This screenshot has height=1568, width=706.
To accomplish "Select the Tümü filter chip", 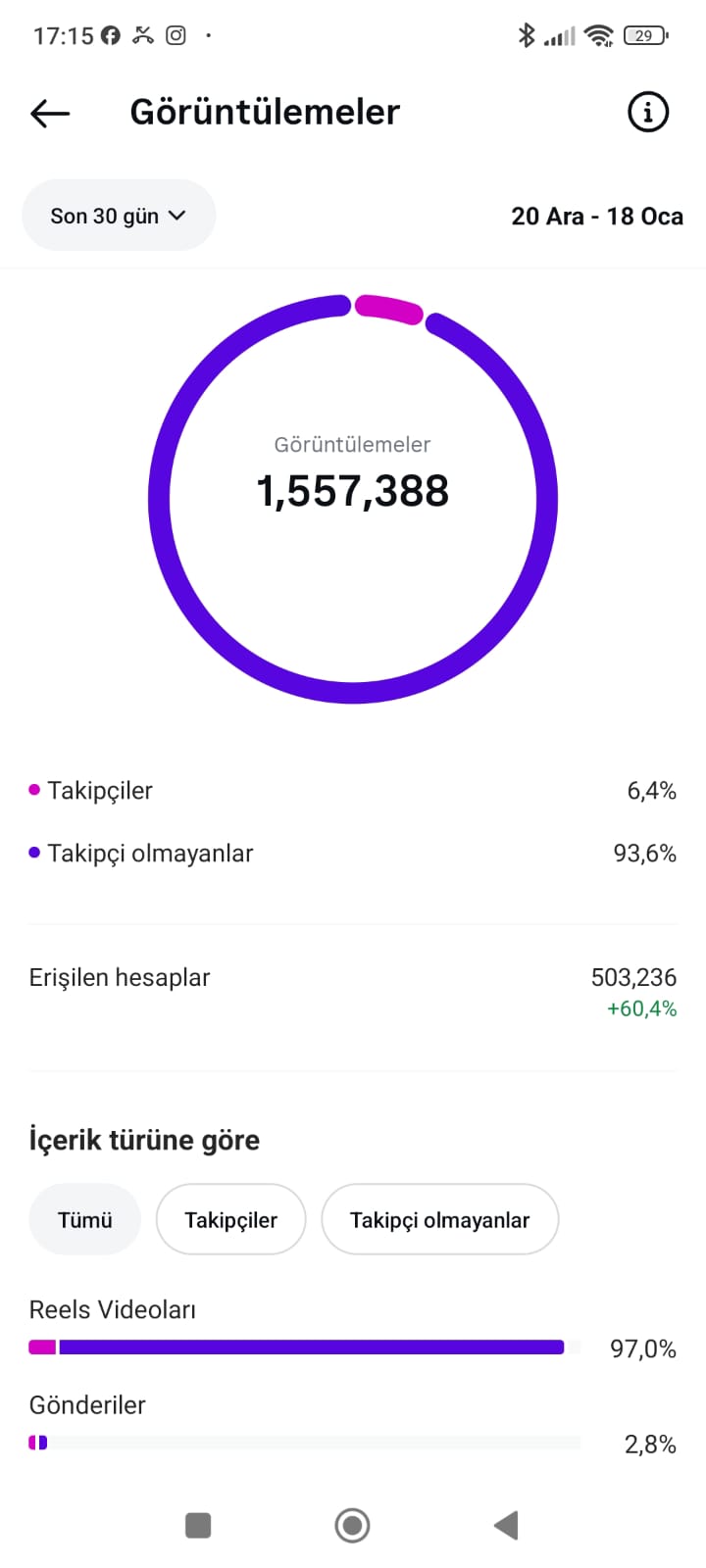I will coord(85,1220).
